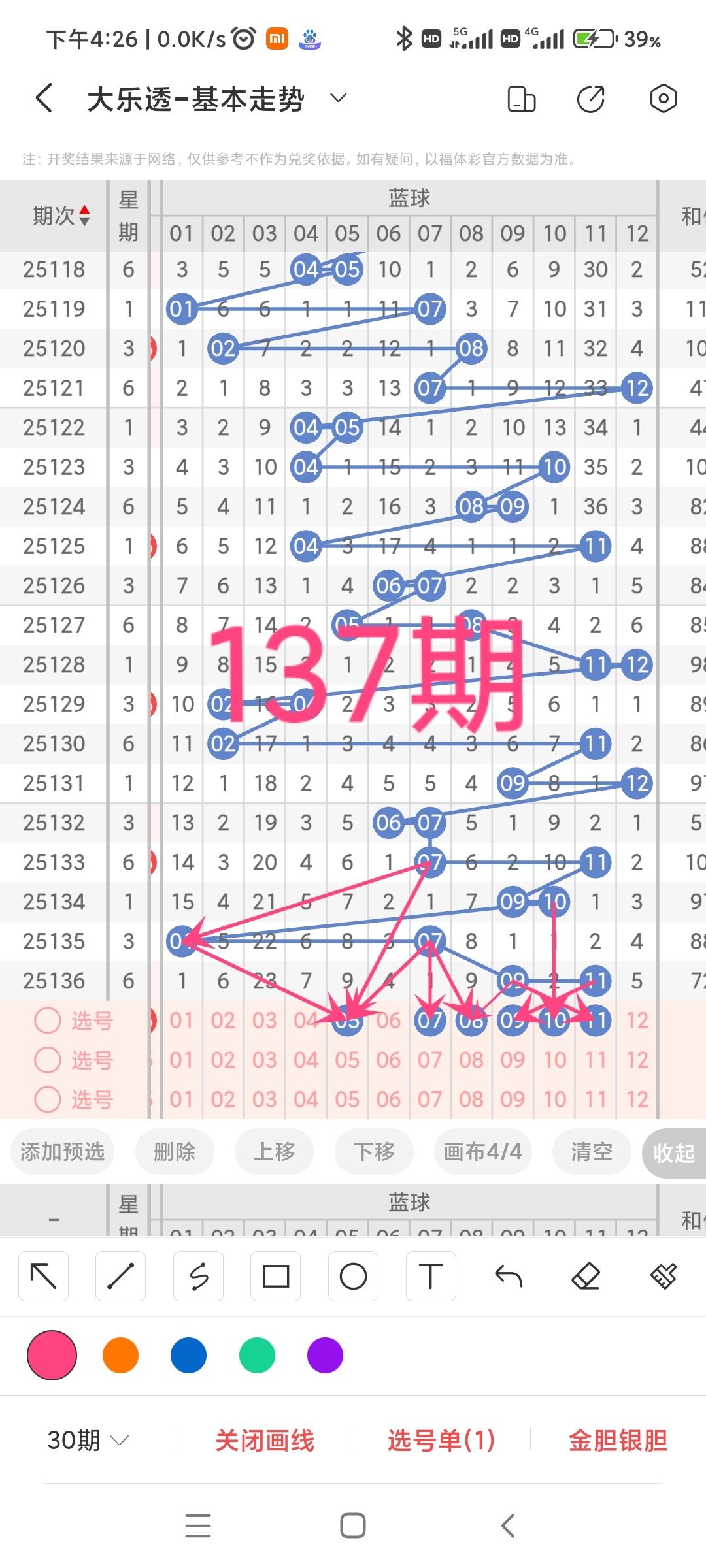Select the eraser tool
Viewport: 706px width, 1568px height.
586,1276
